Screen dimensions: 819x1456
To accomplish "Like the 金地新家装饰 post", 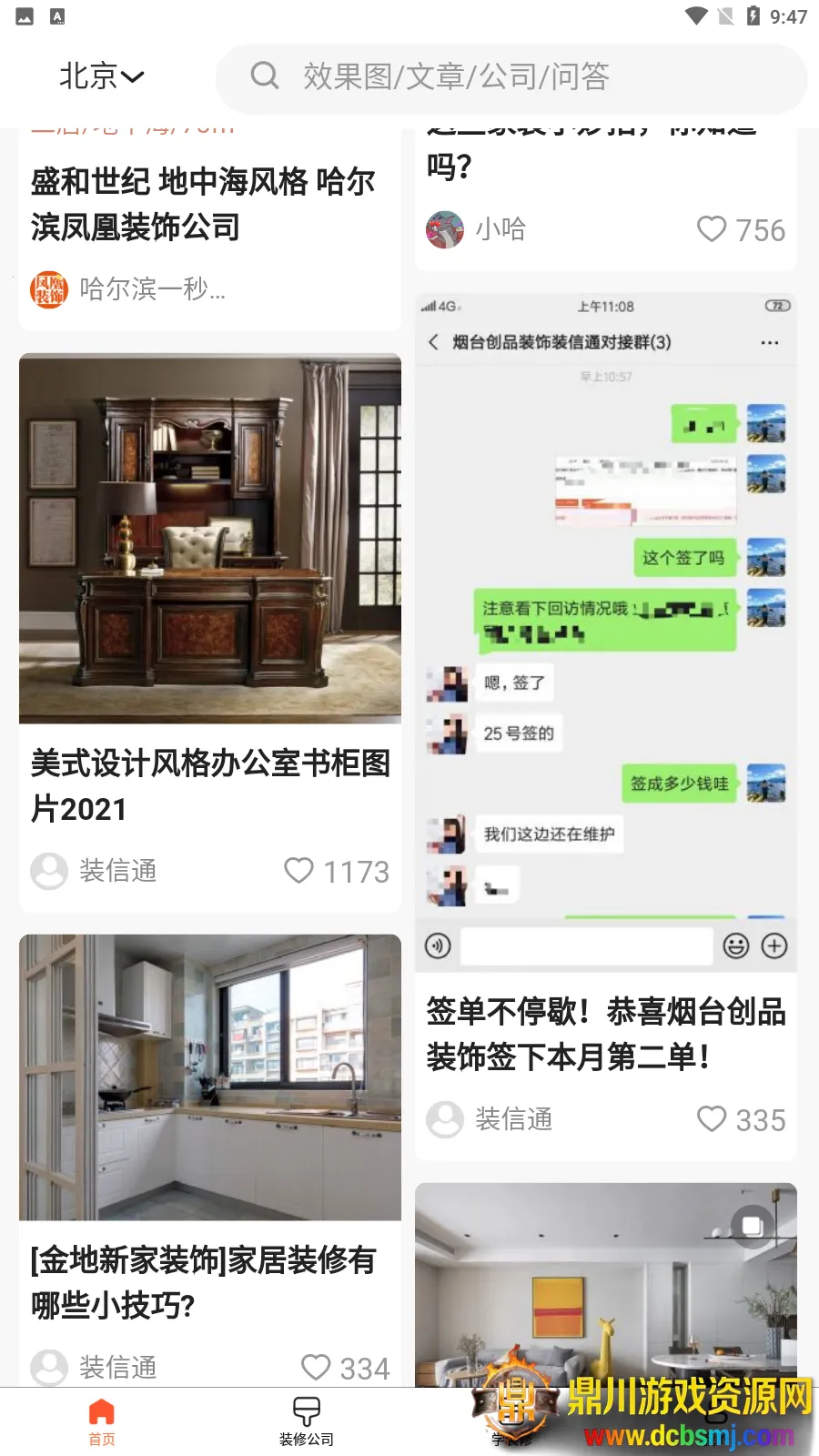I will click(316, 1367).
